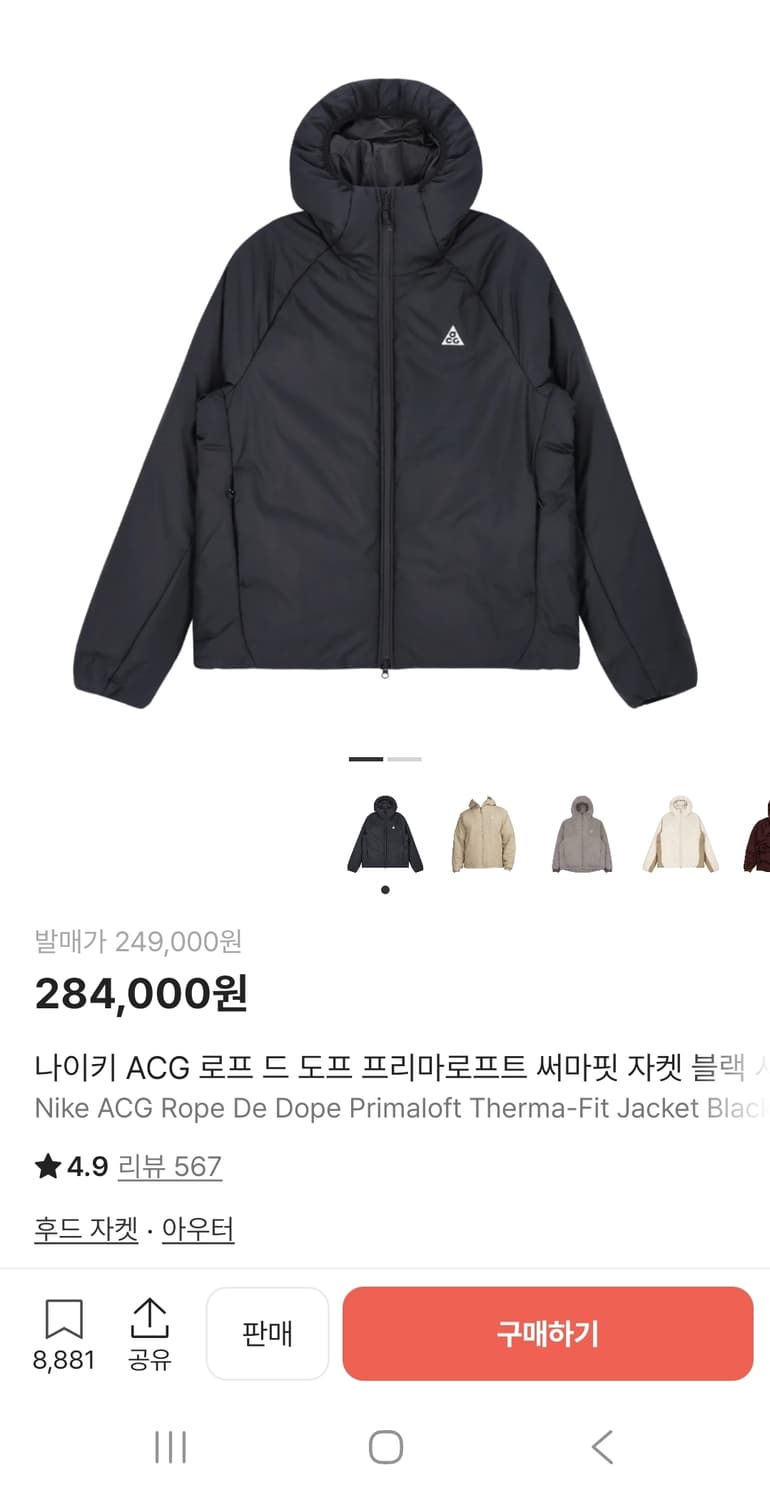The image size is (770, 1500).
Task: Tap the dot below variant thumbnails
Action: [x=384, y=890]
